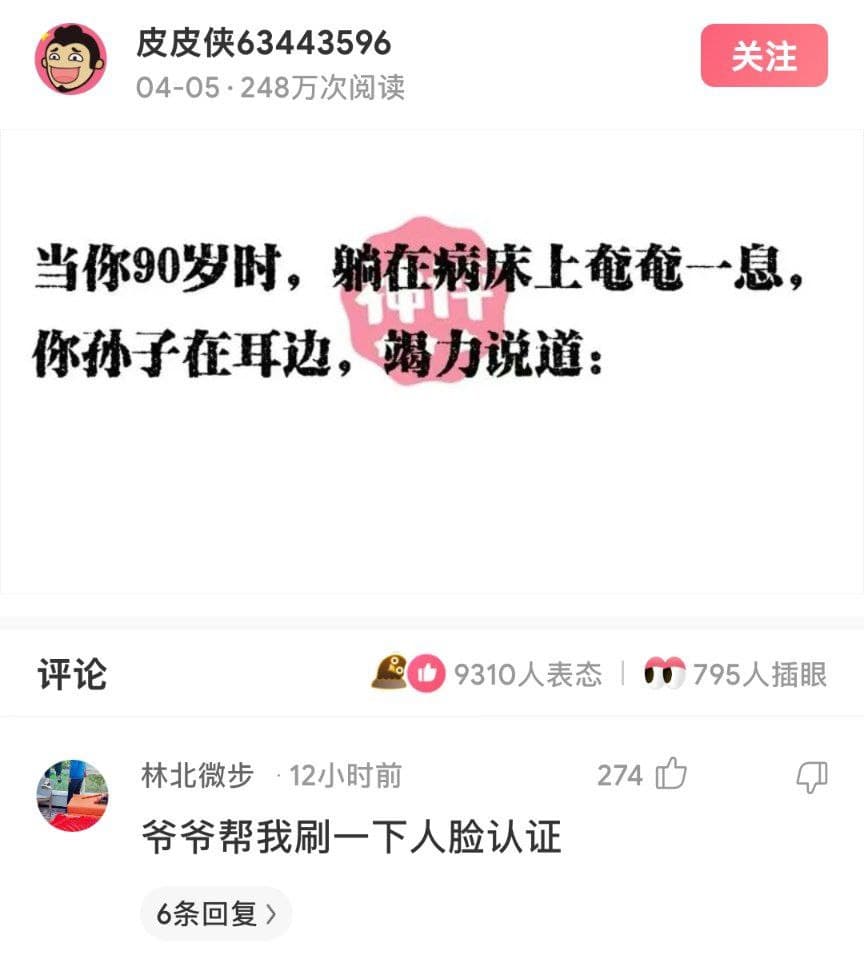
Task: Like 林北微步's comment
Action: pos(671,775)
